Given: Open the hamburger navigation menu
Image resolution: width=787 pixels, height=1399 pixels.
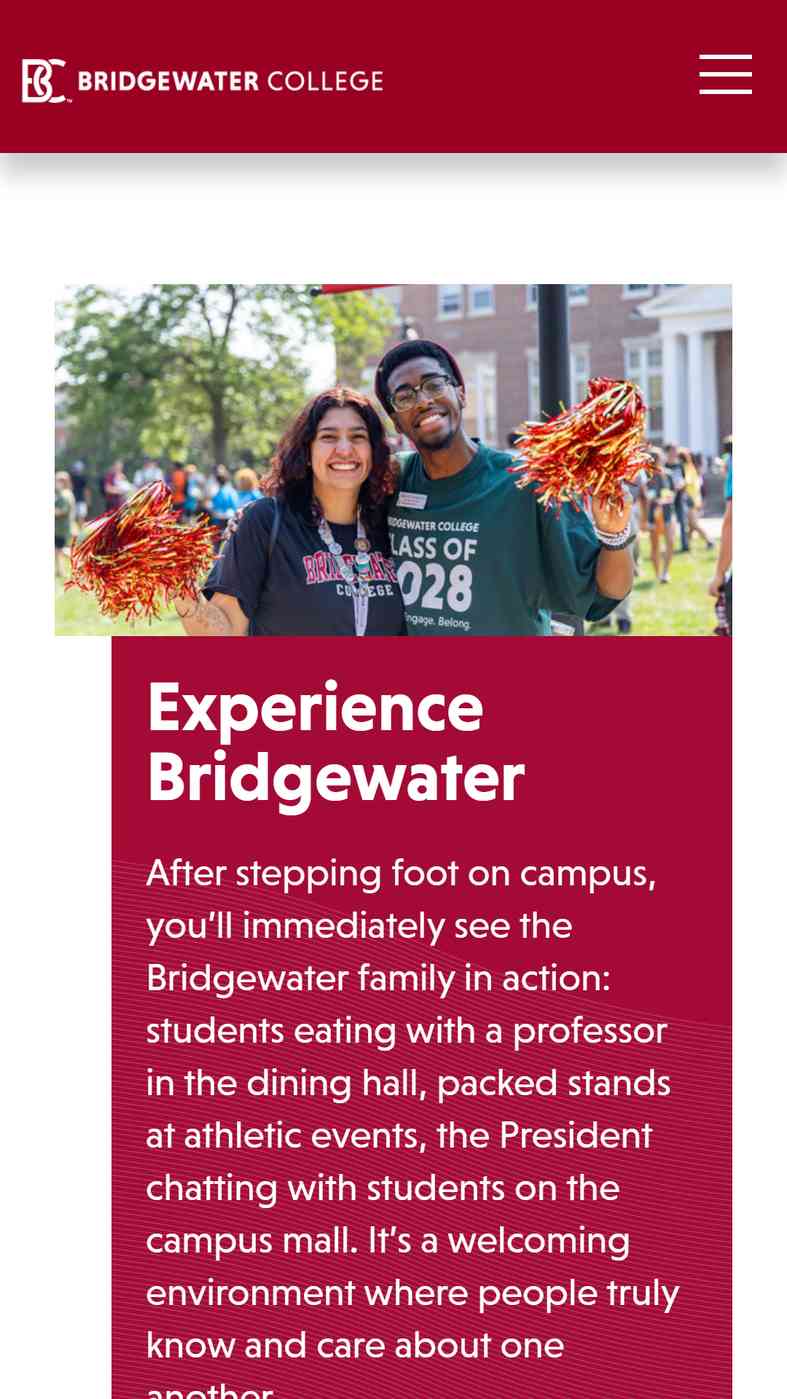Looking at the screenshot, I should [x=725, y=75].
